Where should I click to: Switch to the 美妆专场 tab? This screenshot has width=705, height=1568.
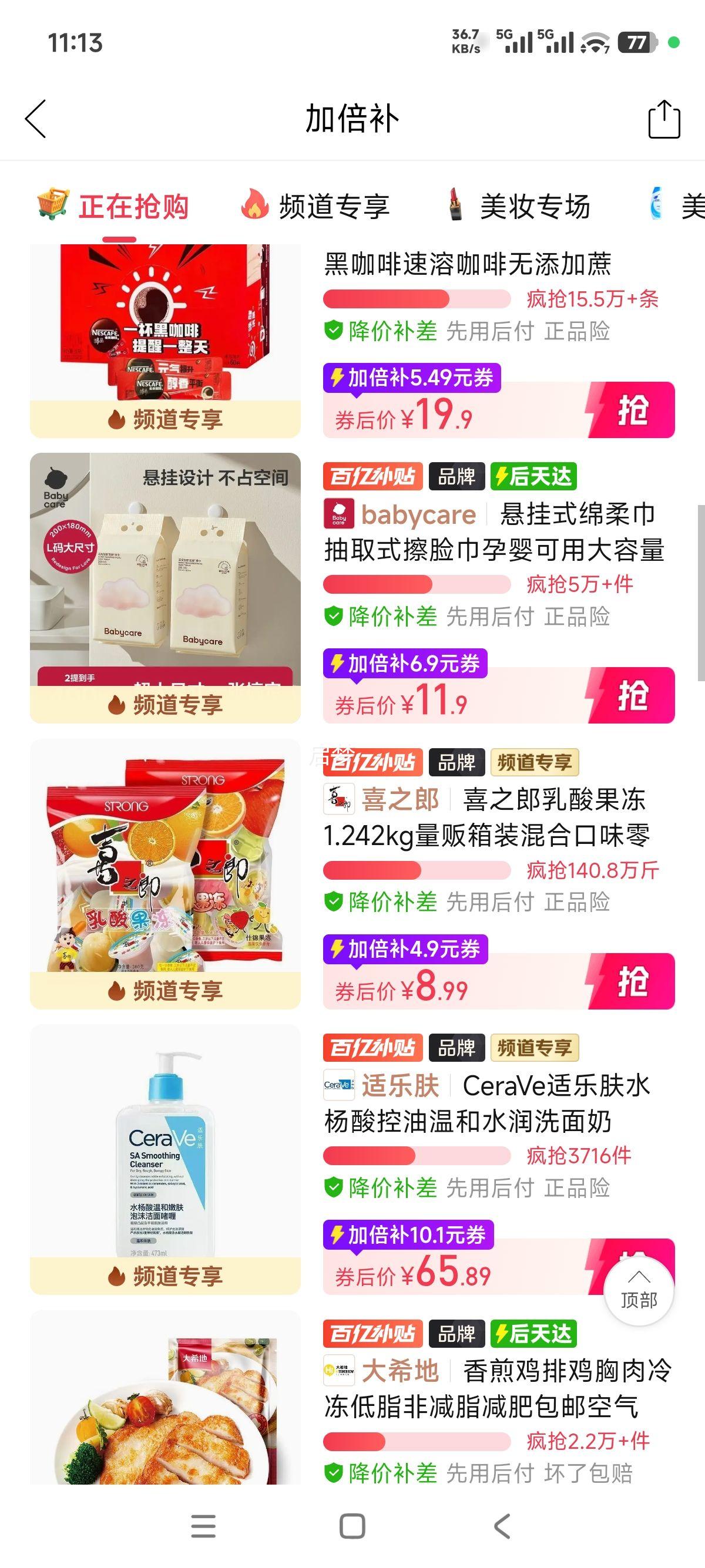(536, 205)
